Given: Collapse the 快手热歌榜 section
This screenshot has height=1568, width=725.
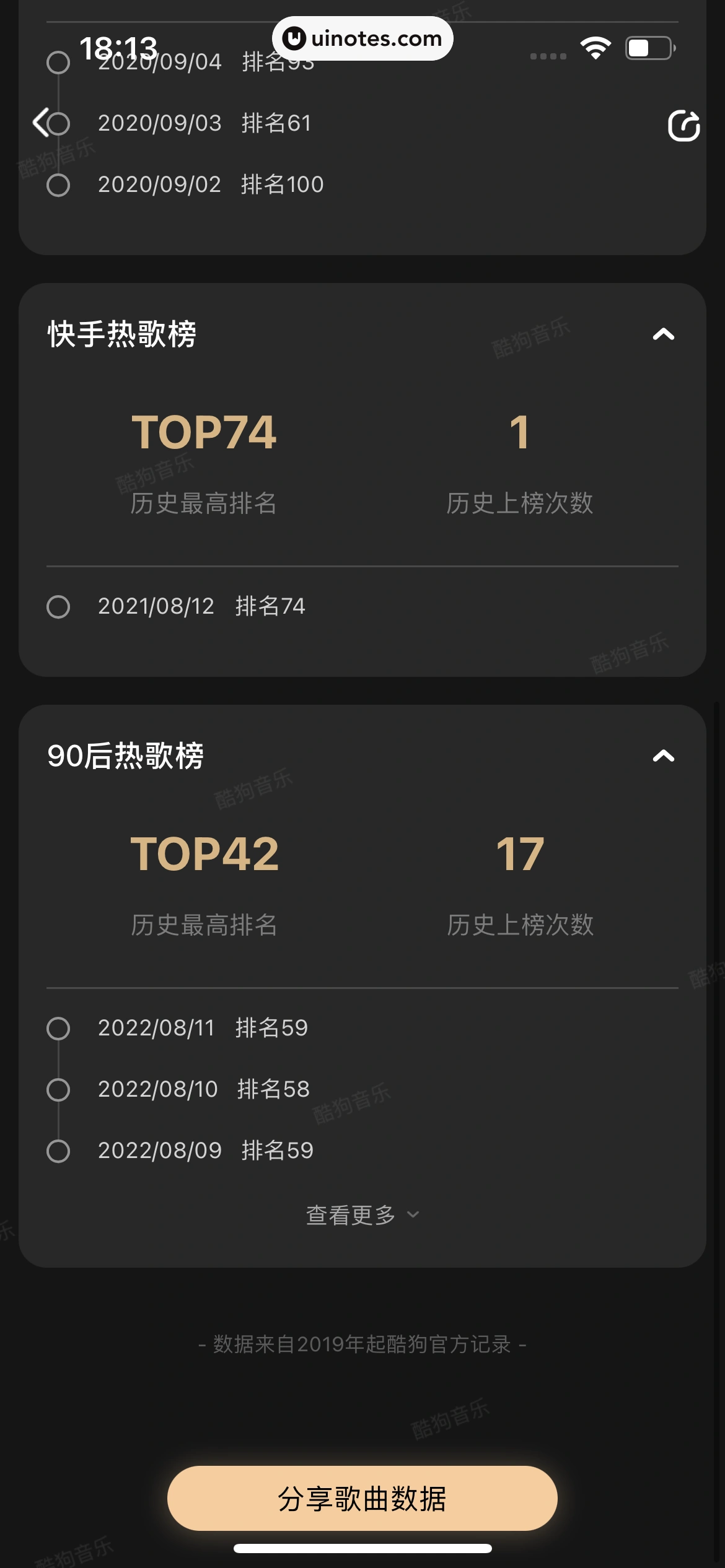Looking at the screenshot, I should [x=663, y=335].
